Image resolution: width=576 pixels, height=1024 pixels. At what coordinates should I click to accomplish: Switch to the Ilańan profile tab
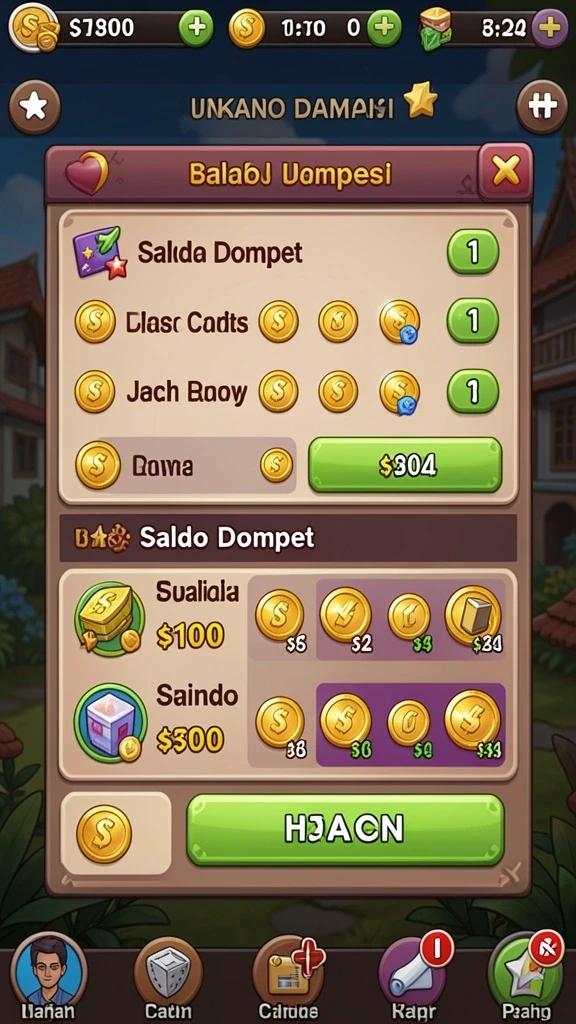[x=49, y=976]
